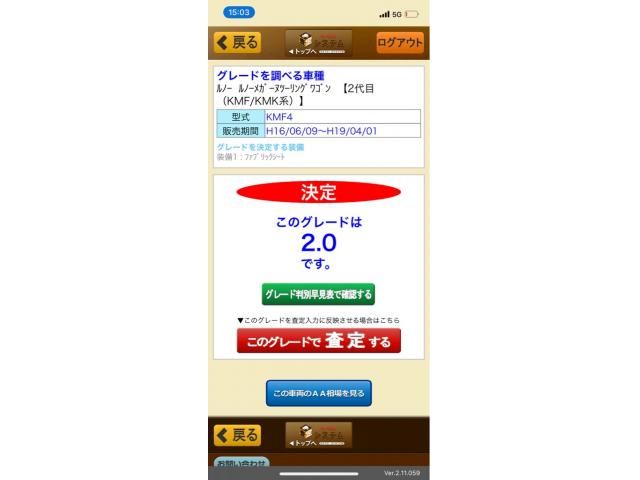Tap the top 戻る back button

[x=237, y=42]
